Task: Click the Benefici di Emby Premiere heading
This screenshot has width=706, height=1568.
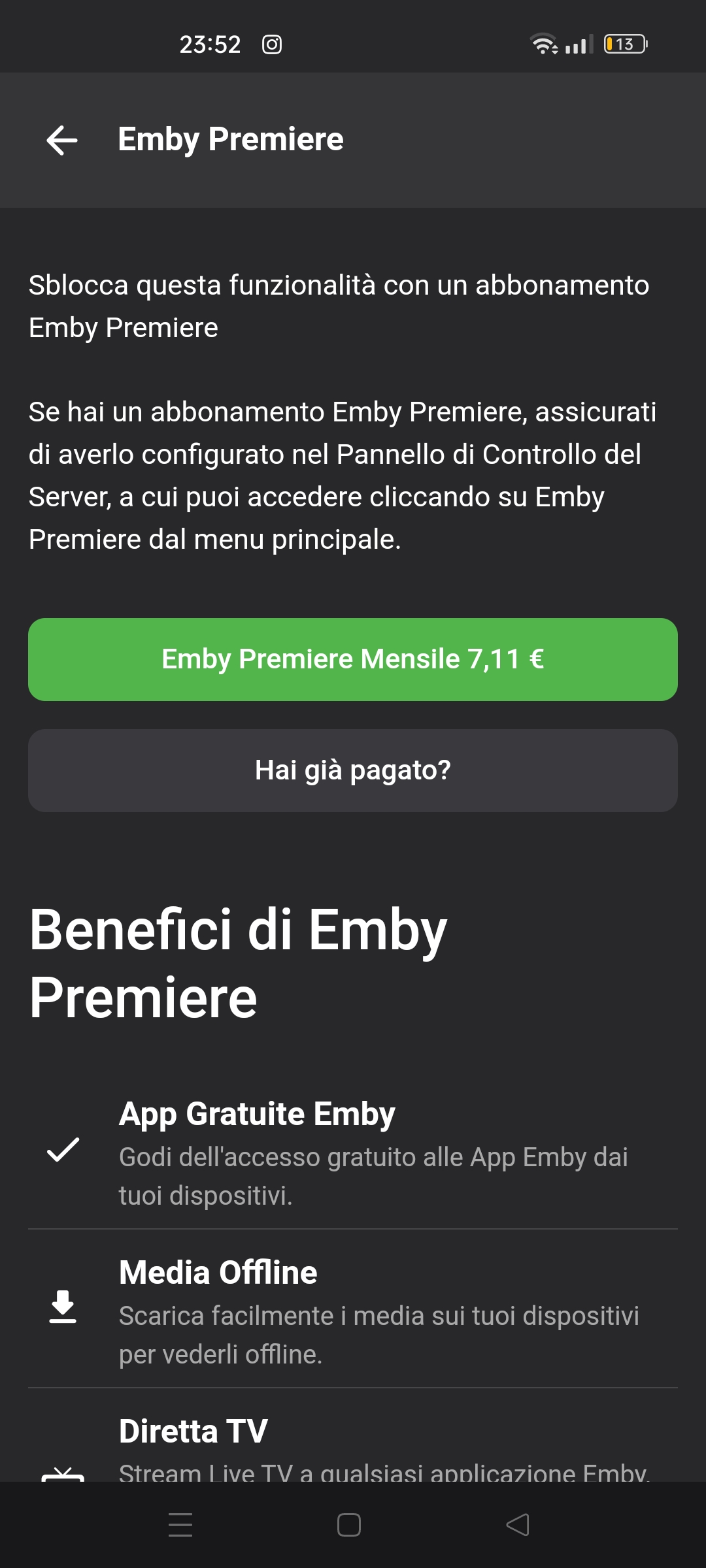Action: coord(239,957)
